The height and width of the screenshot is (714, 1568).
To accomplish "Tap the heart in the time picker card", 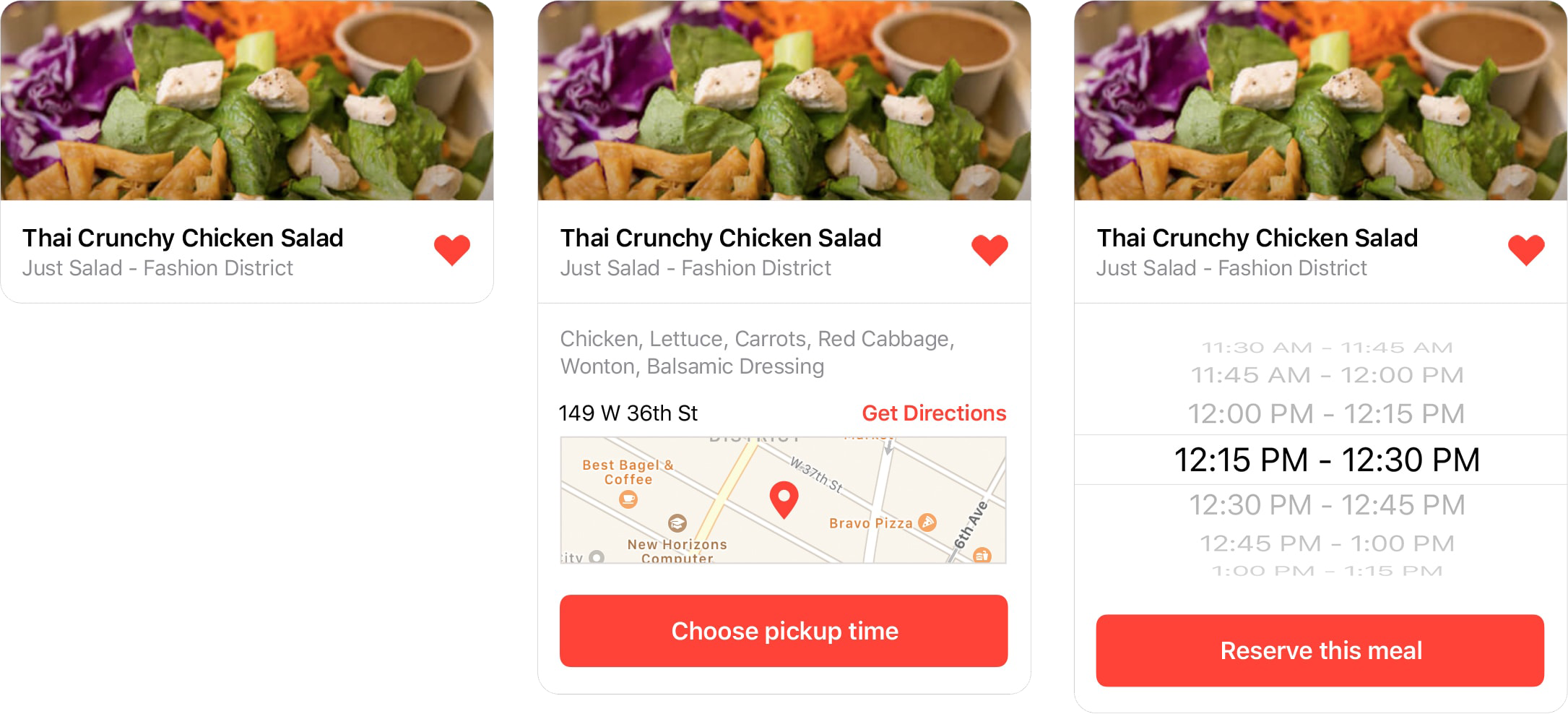I will 1525,250.
